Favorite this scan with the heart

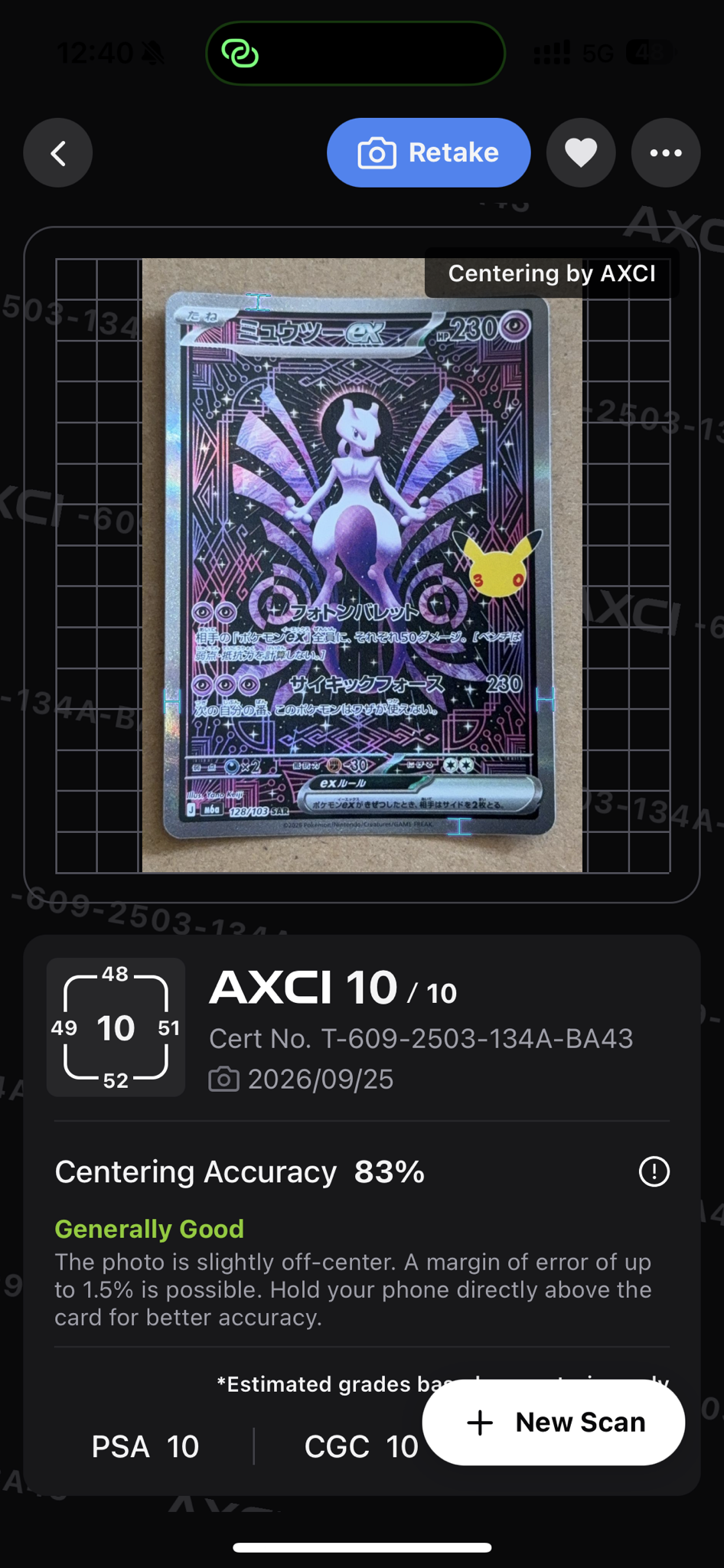pyautogui.click(x=581, y=152)
